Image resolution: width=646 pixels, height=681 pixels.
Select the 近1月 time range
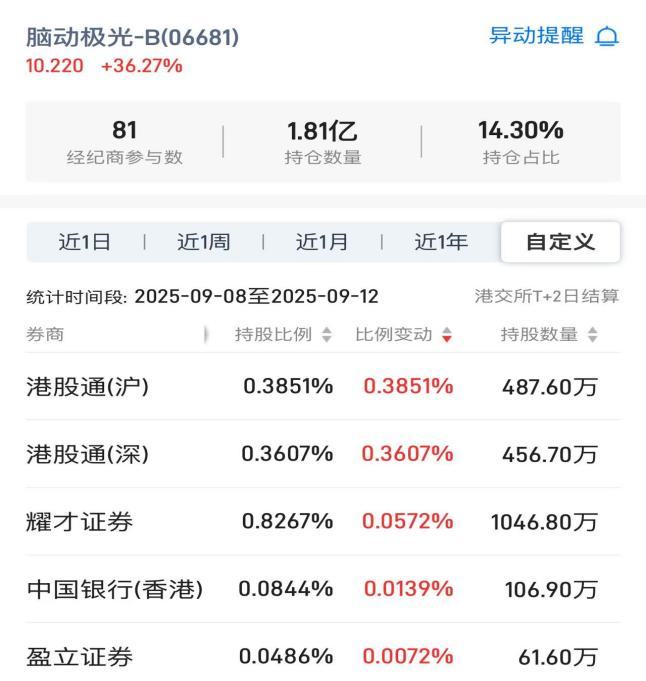click(x=322, y=242)
